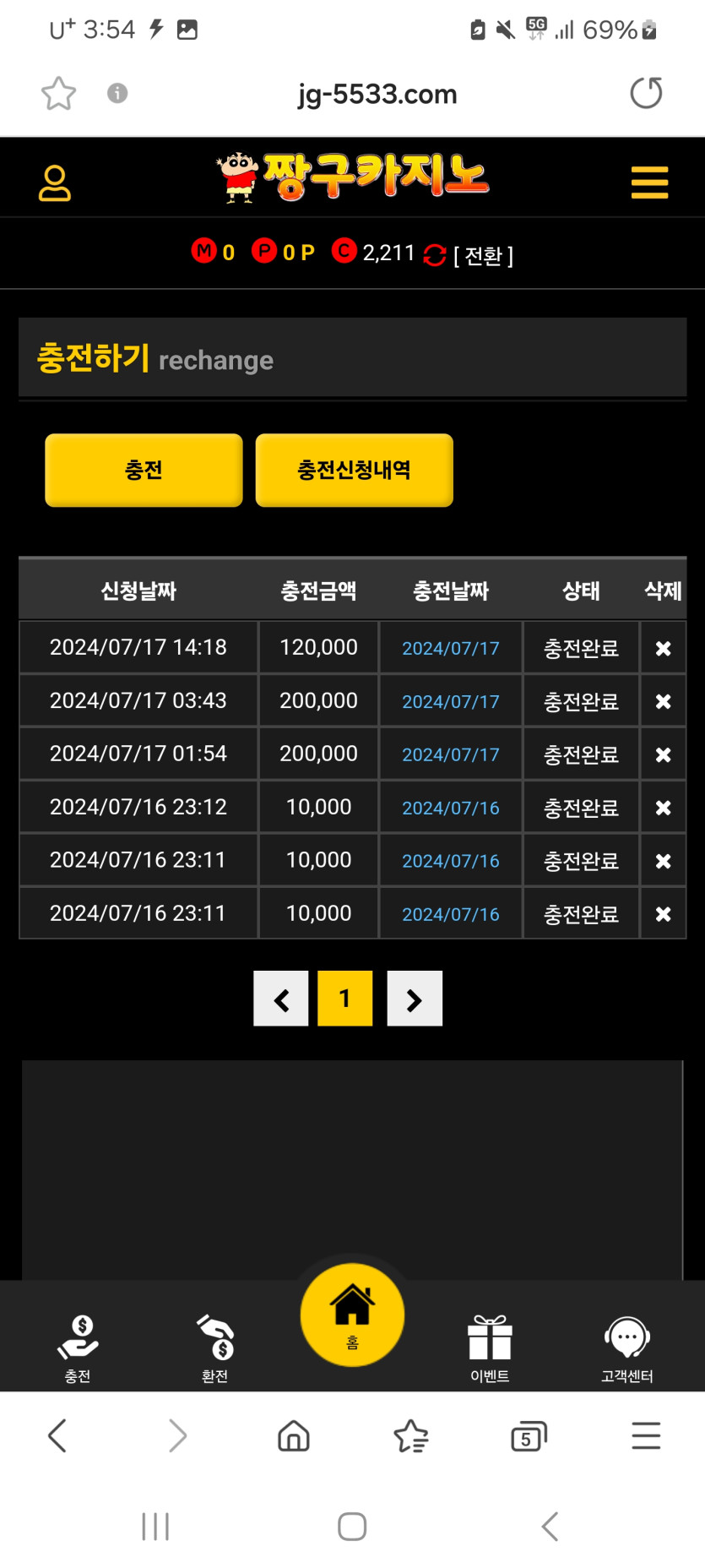This screenshot has width=705, height=1568.
Task: Remove the 2024/07/17 01:54 record
Action: [663, 754]
